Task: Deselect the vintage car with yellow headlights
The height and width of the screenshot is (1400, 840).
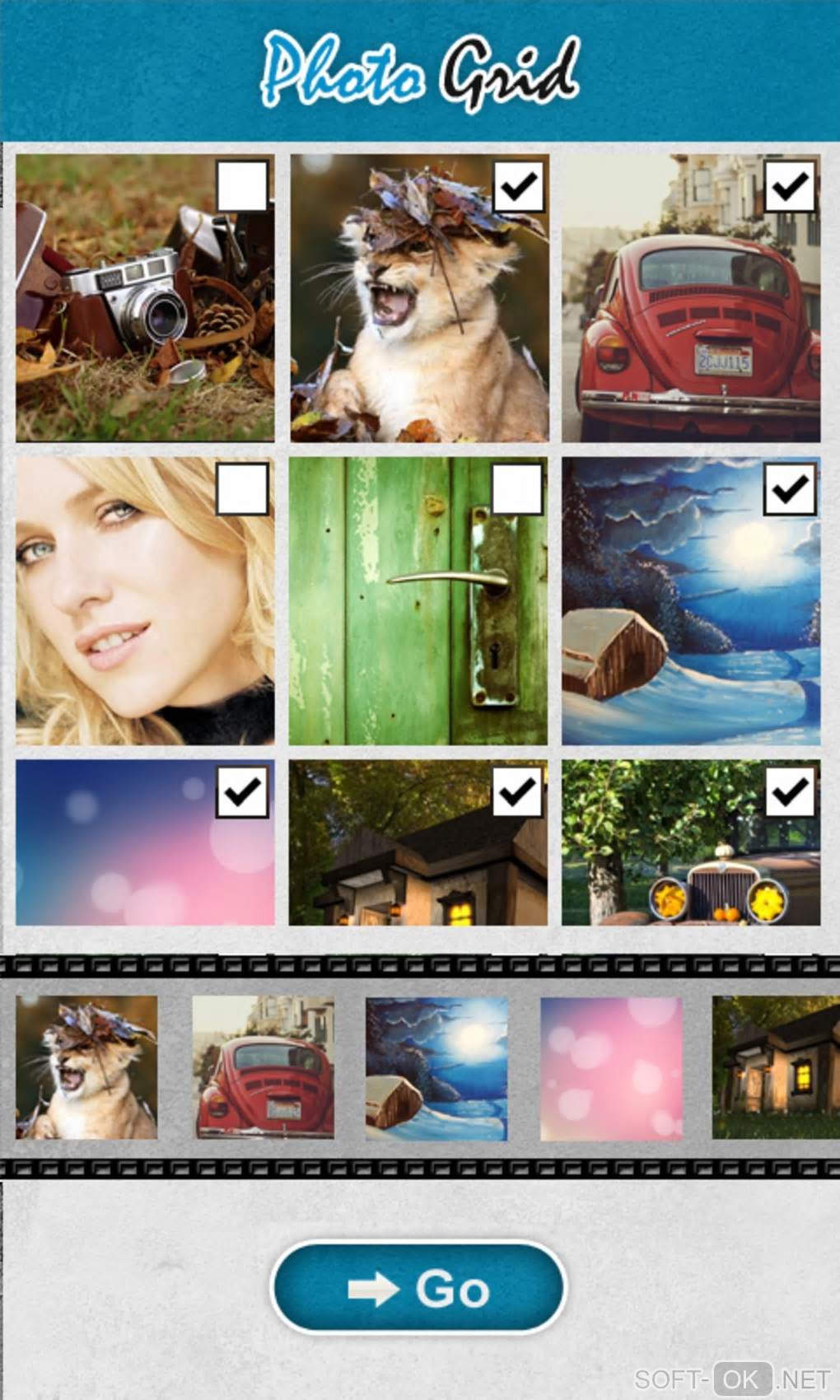Action: pos(790,792)
